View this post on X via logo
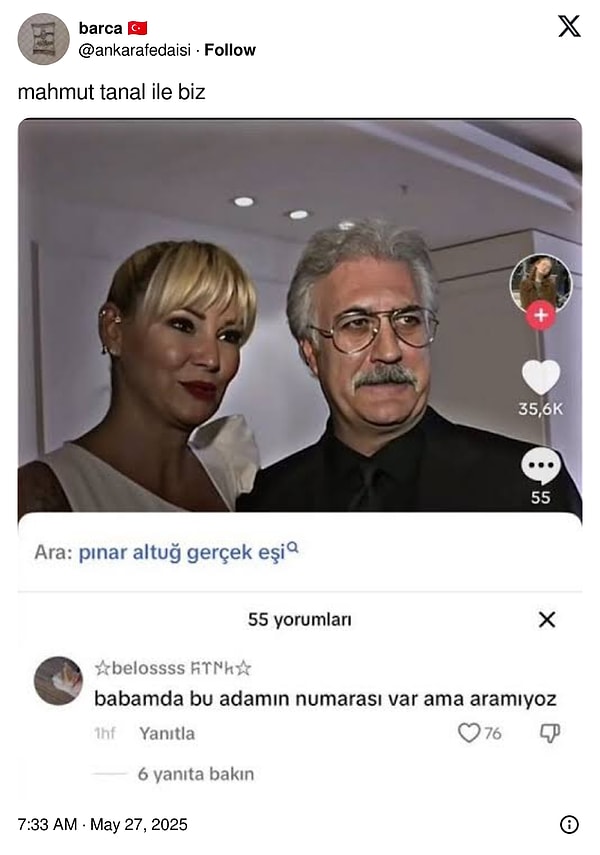 [568, 27]
